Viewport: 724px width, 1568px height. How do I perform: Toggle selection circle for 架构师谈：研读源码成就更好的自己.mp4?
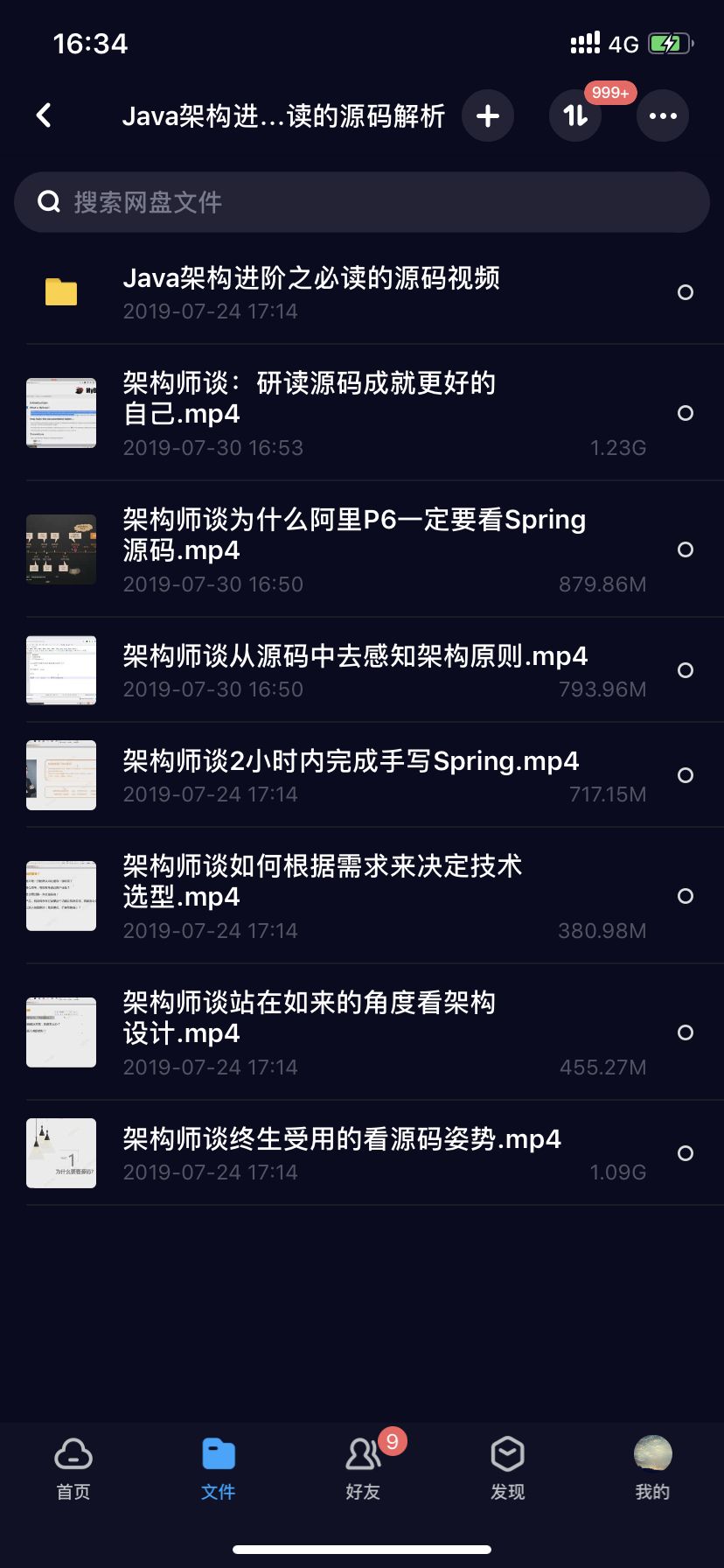coord(686,412)
